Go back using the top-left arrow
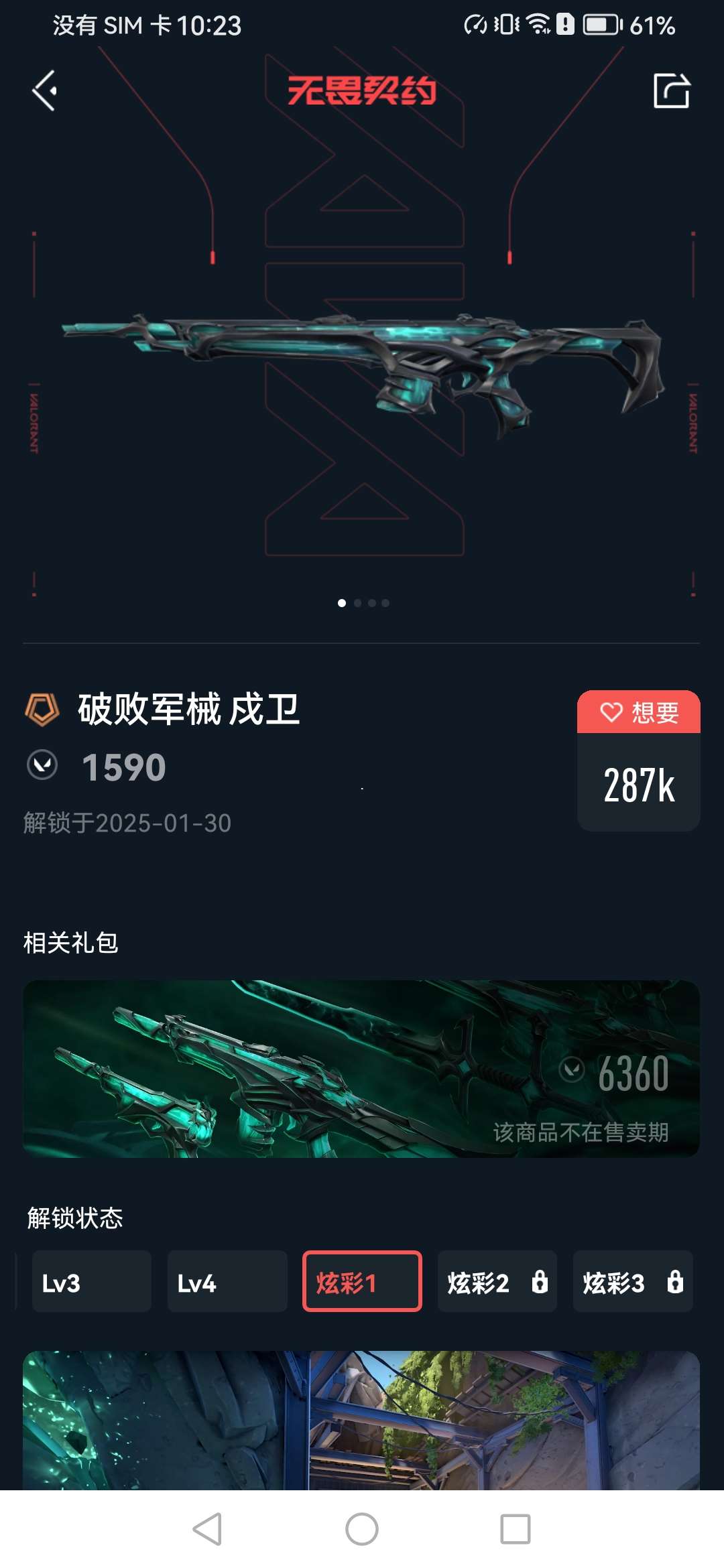 click(45, 91)
